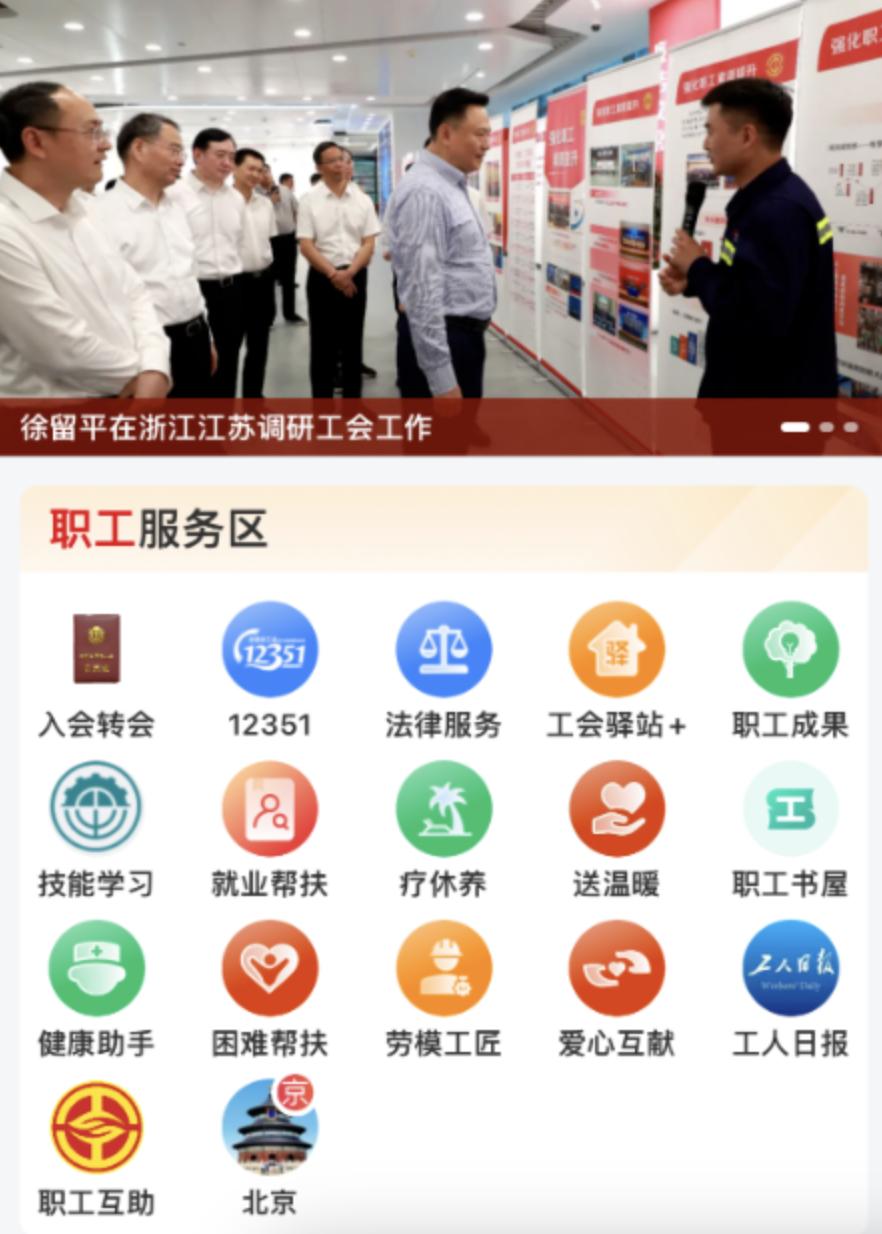Open 技能学习 skills learning

(96, 808)
